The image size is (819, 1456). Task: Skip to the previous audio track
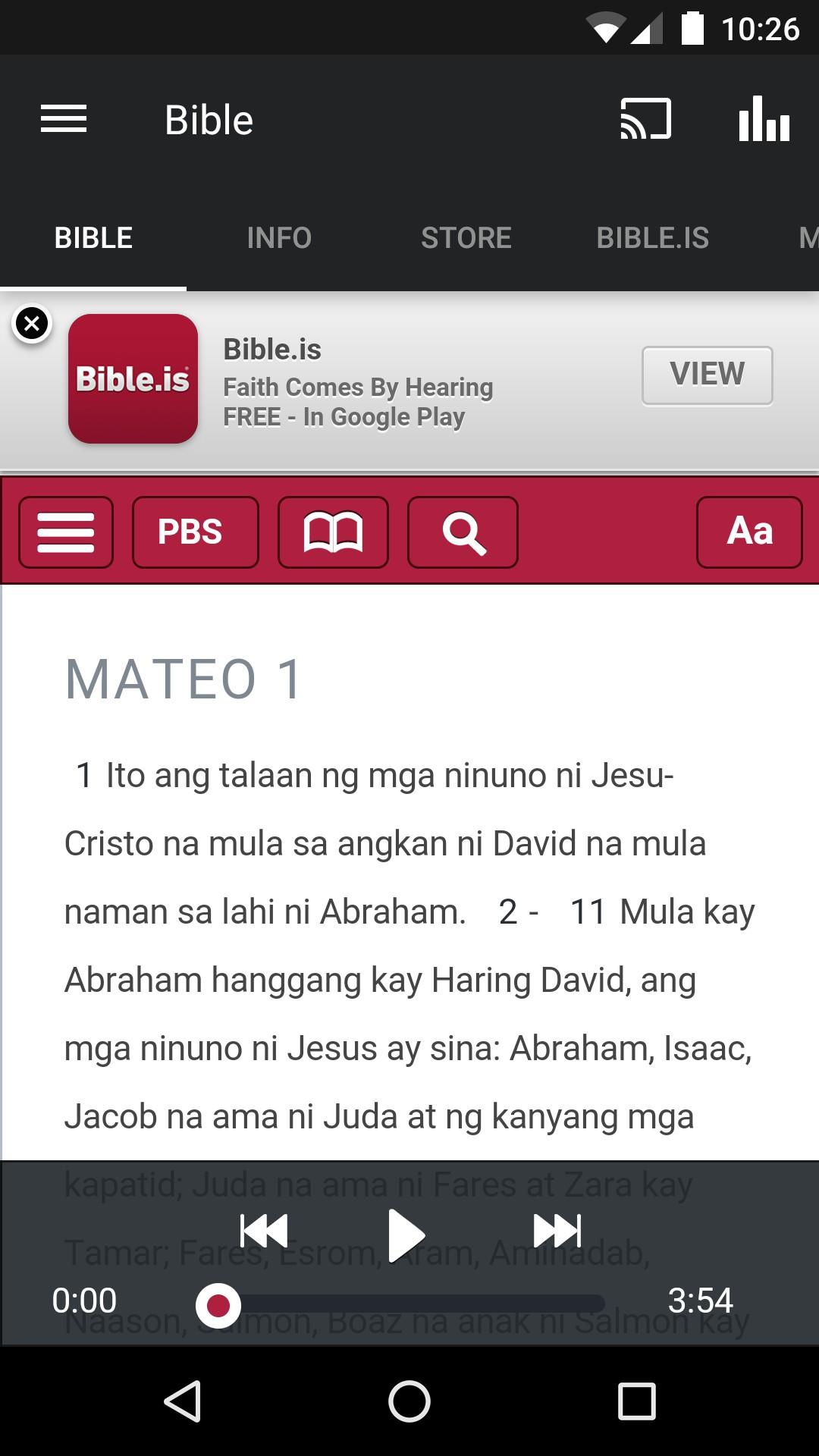pos(263,1230)
